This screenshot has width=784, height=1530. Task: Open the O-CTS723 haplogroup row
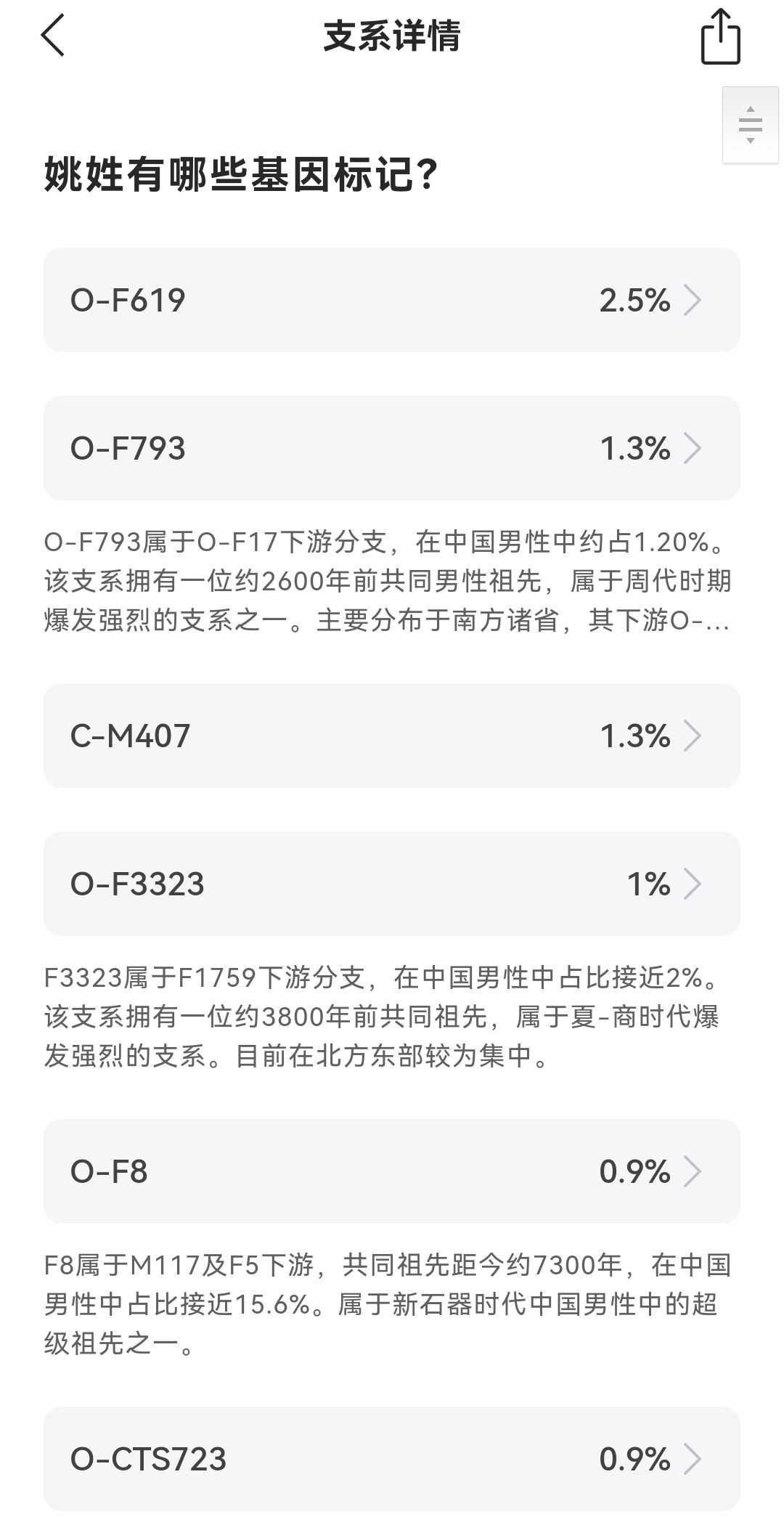(x=392, y=1459)
